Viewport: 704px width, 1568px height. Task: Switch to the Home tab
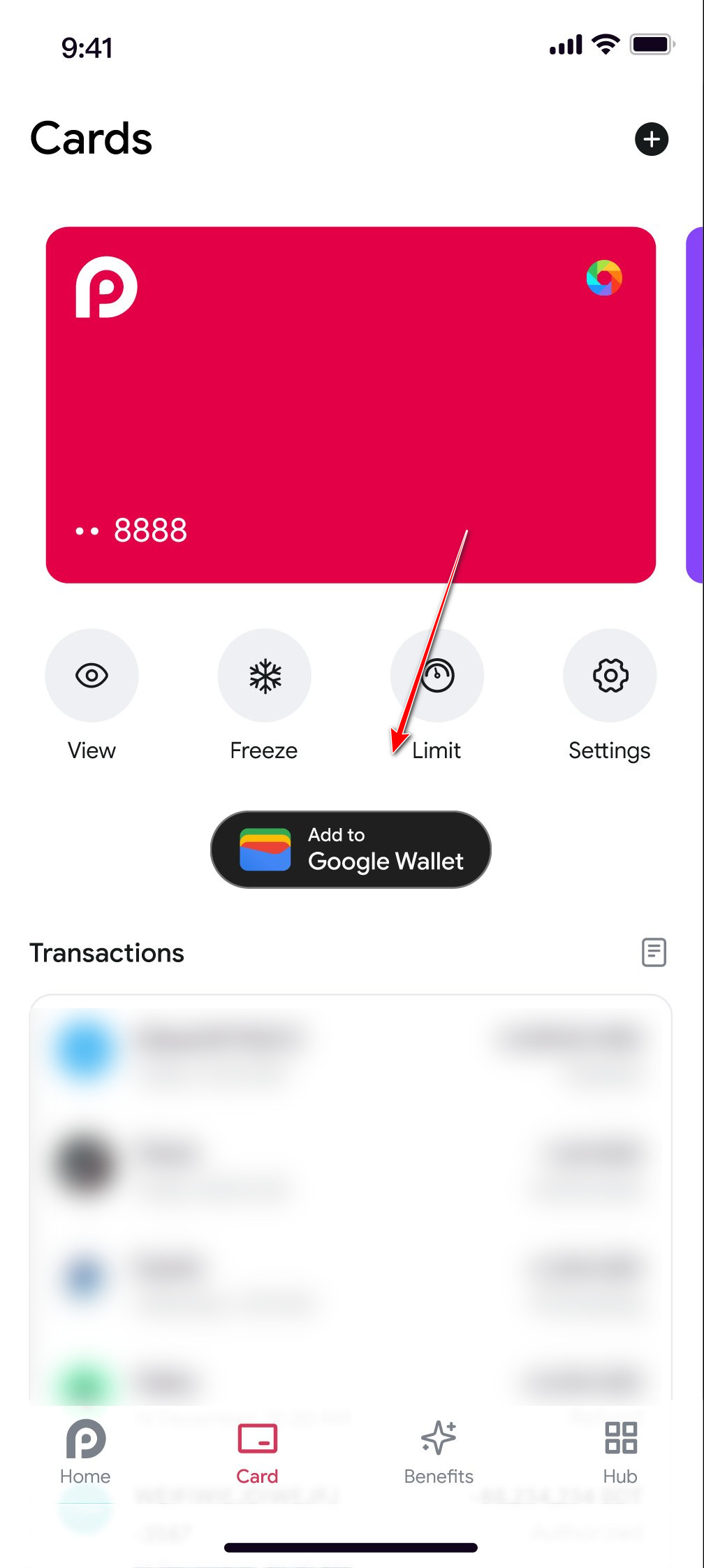tap(85, 1453)
